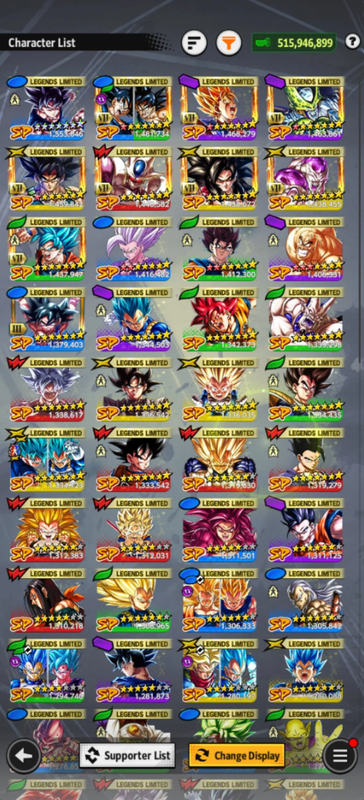Open the hamburger menu with red dot

(340, 756)
